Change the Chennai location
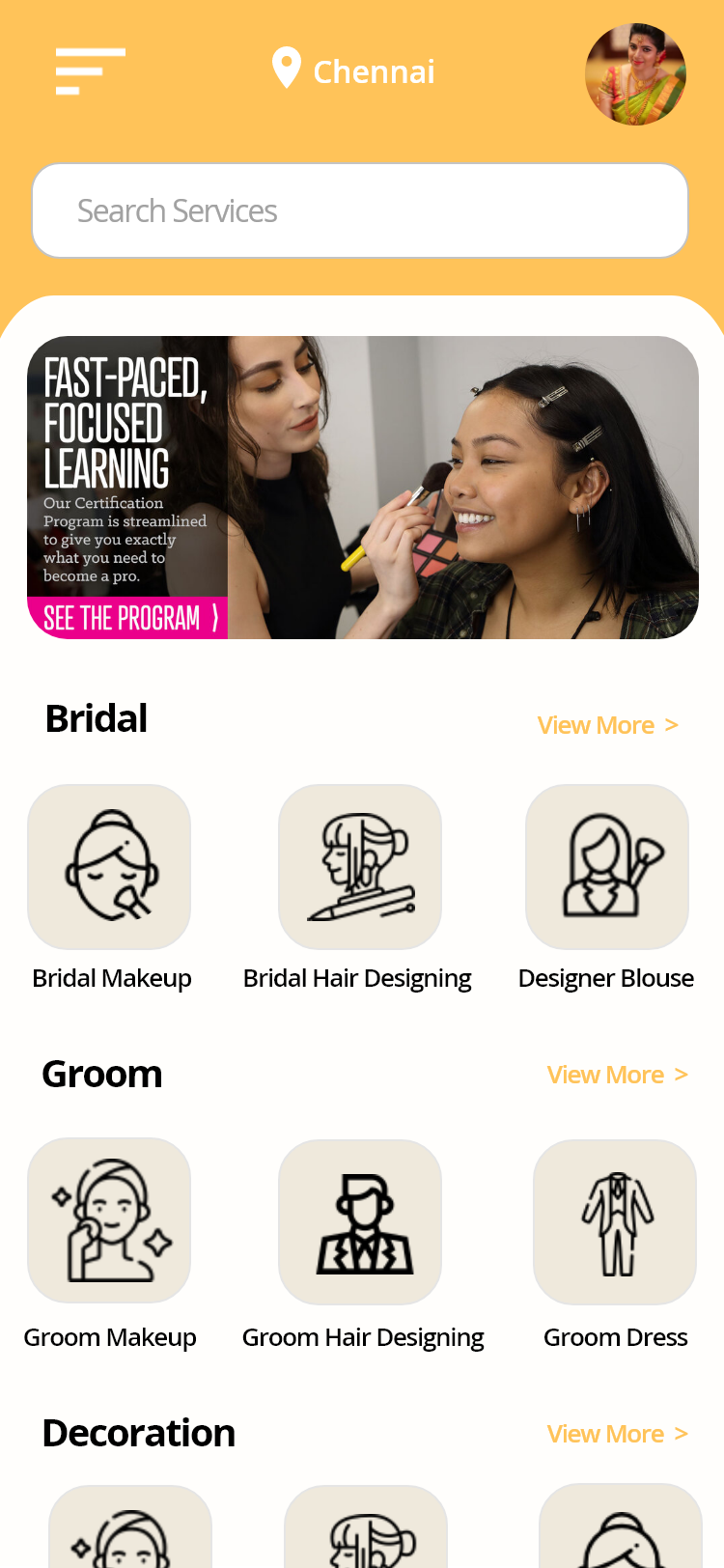The width and height of the screenshot is (724, 1568). [353, 70]
